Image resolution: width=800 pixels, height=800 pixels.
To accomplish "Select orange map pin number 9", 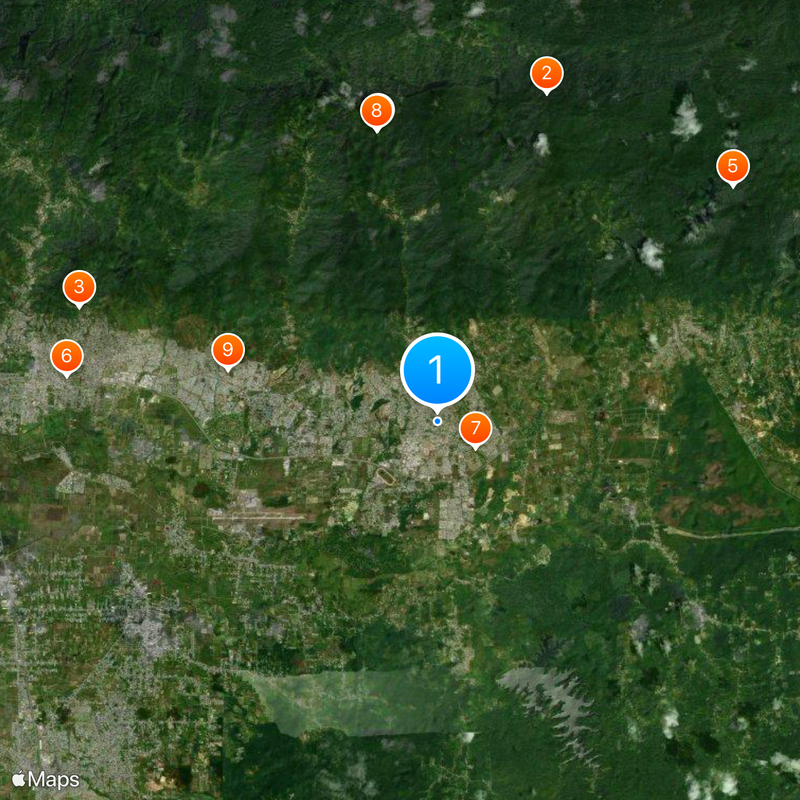I will [x=228, y=350].
